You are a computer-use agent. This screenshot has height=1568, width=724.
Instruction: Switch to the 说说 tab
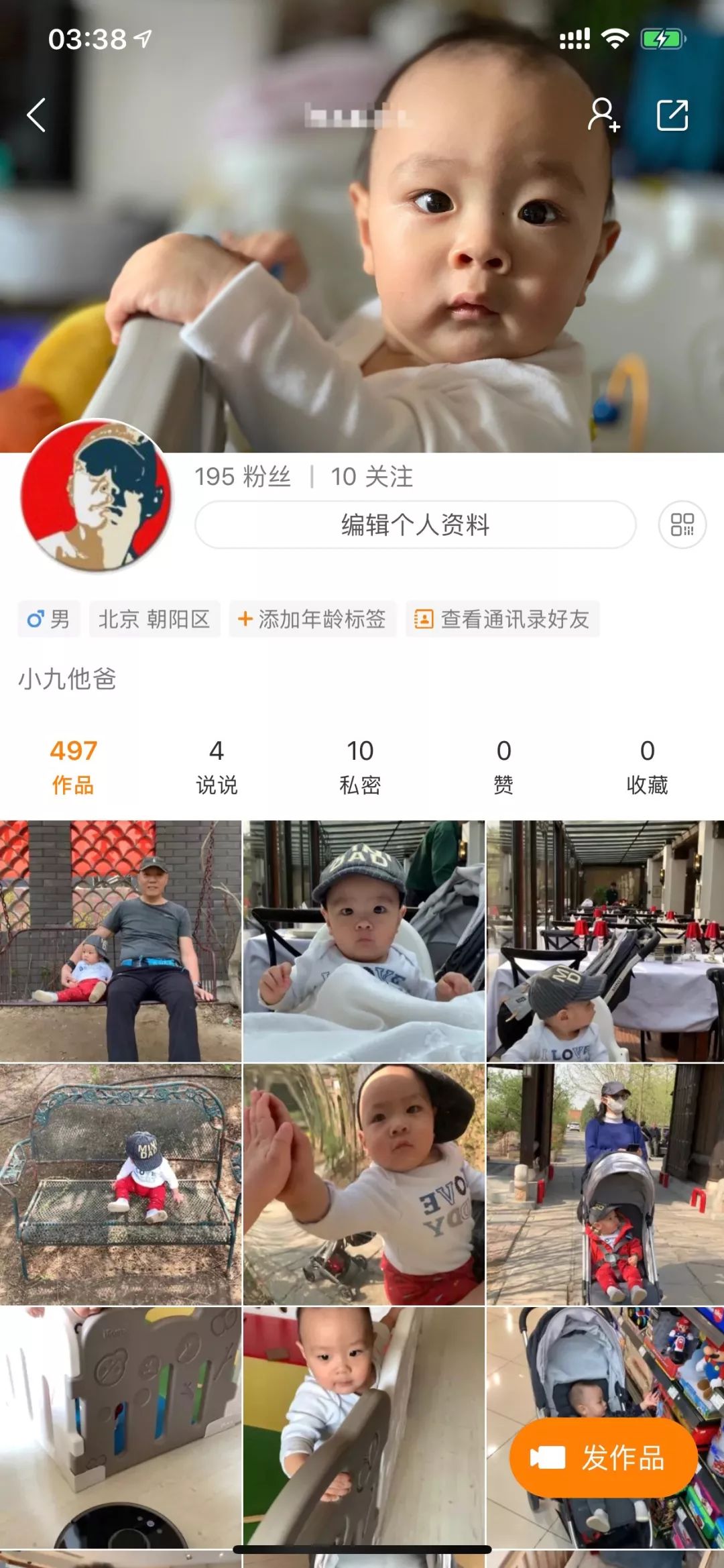click(216, 767)
